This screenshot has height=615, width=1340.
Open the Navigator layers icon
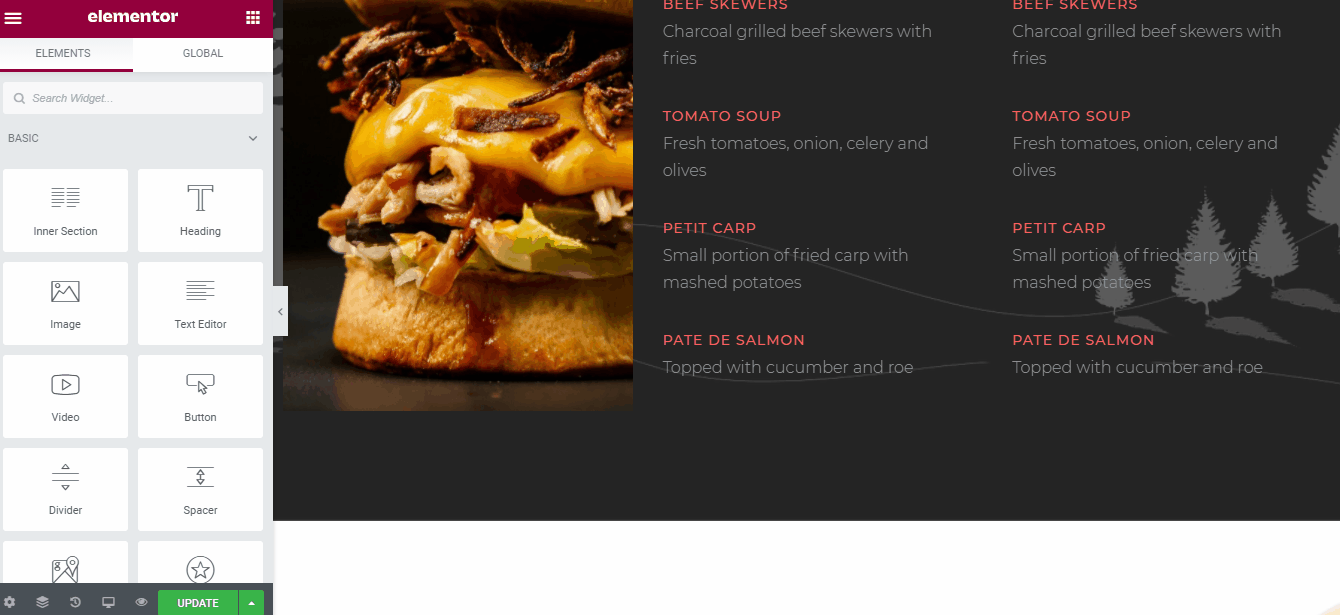(42, 603)
